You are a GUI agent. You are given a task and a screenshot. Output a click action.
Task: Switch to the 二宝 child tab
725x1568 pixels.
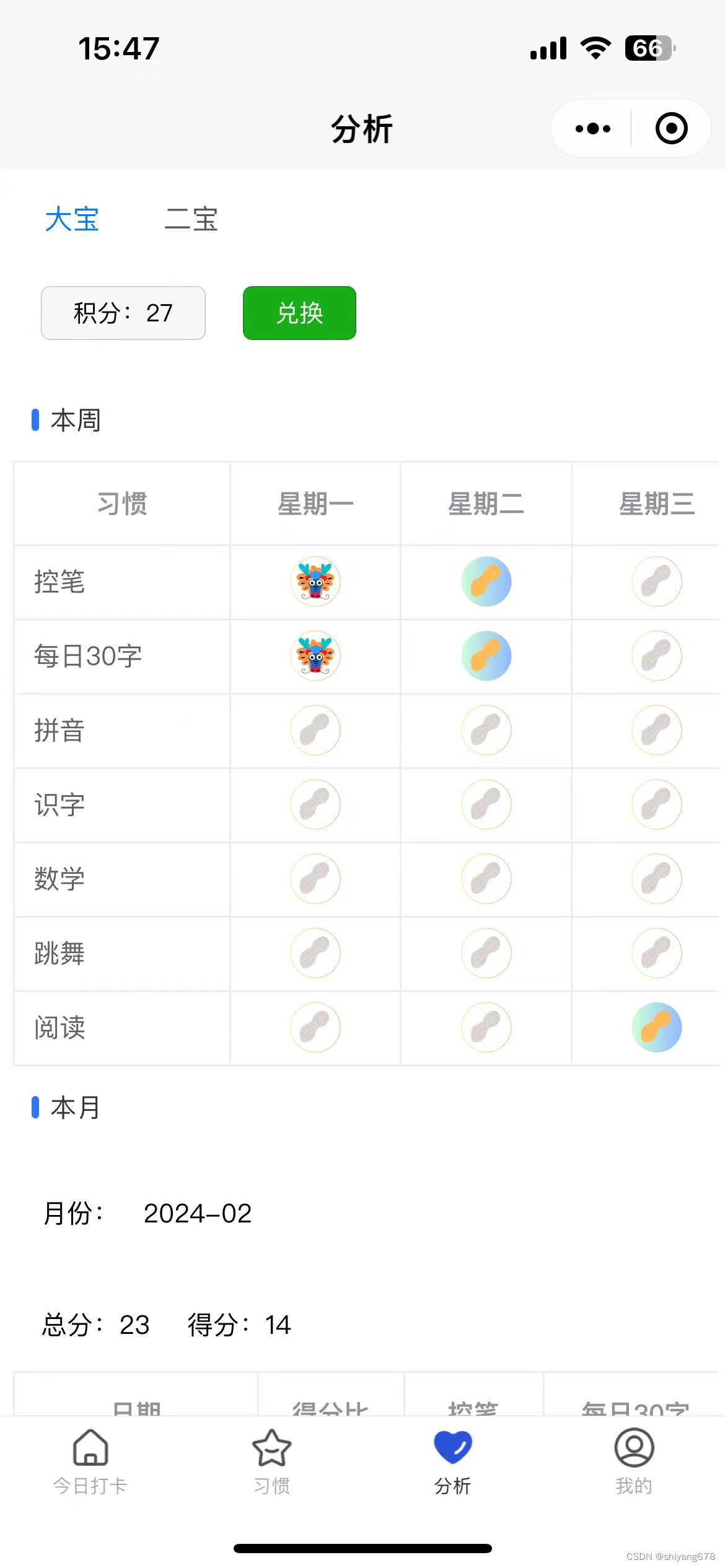(191, 220)
